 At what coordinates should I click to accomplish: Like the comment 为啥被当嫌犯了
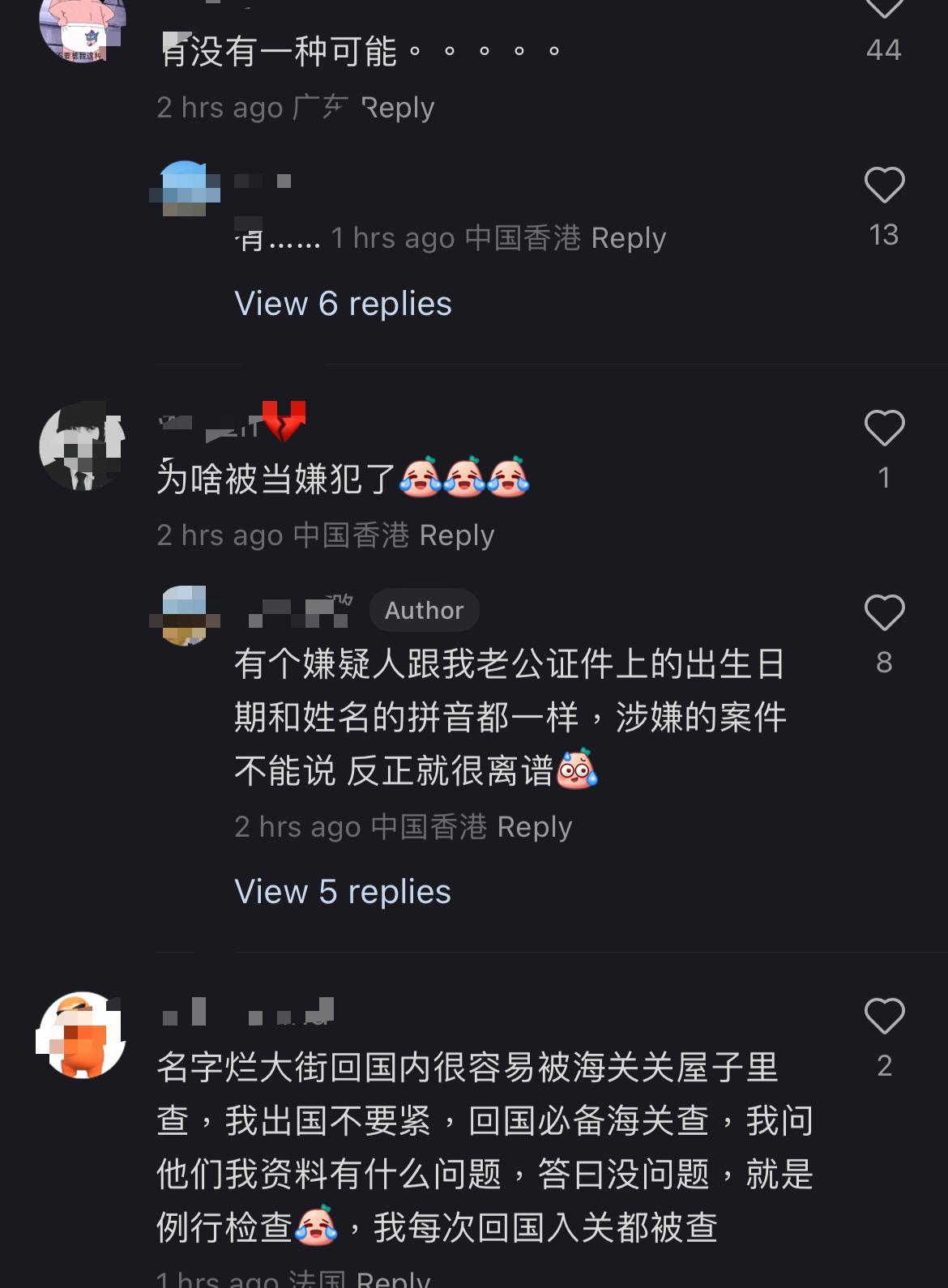click(883, 429)
